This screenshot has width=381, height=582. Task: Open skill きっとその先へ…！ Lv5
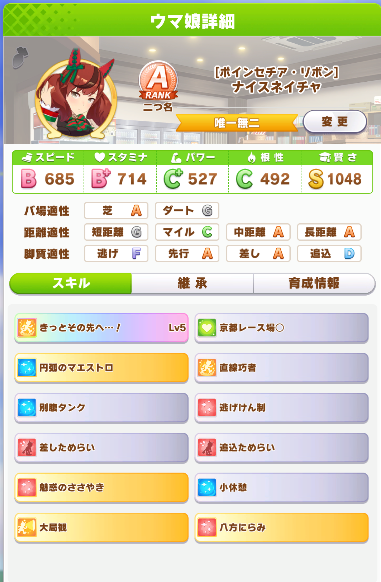(101, 328)
